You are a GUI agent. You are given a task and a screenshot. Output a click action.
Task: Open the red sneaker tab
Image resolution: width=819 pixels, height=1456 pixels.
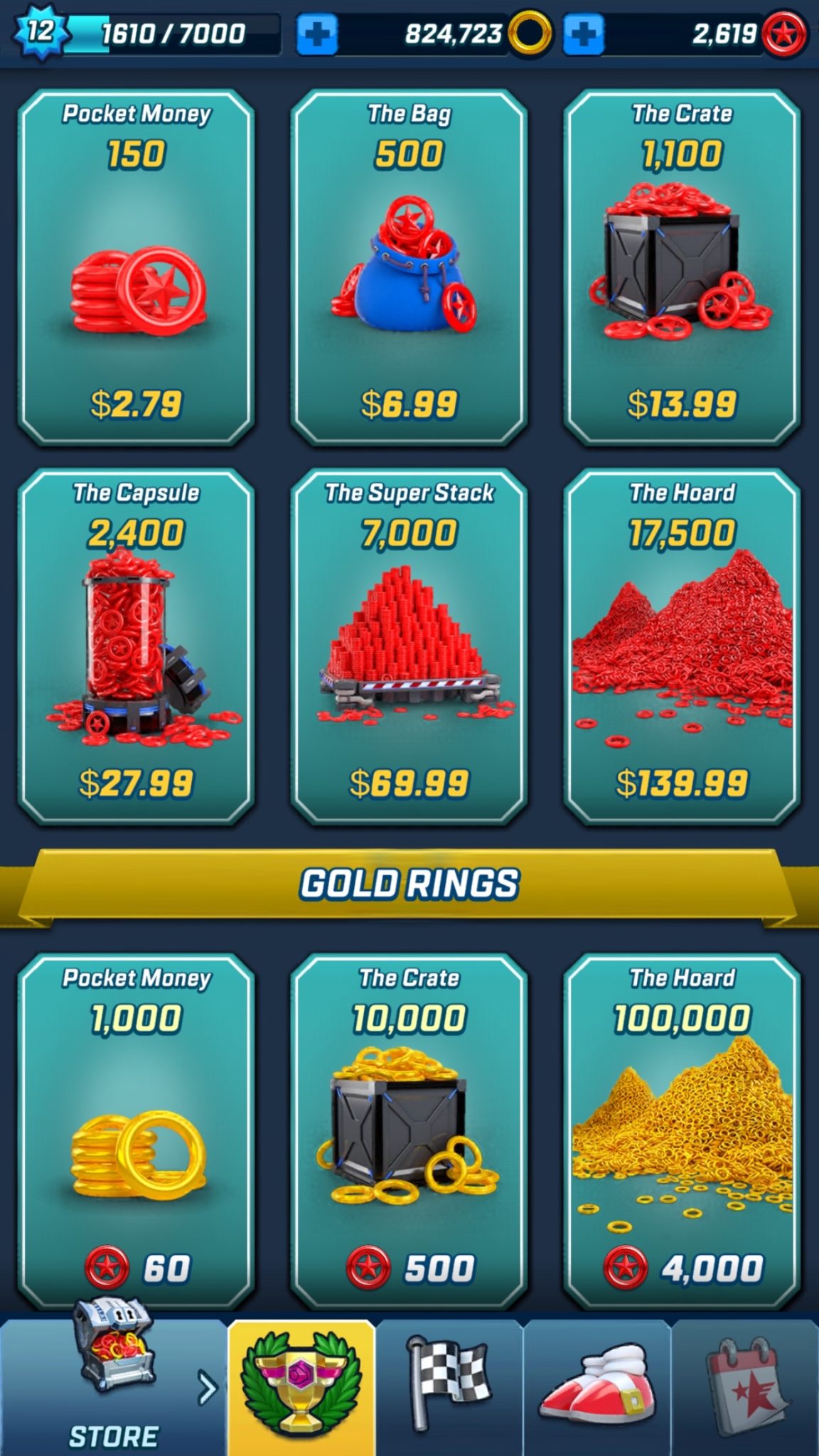[x=597, y=1386]
